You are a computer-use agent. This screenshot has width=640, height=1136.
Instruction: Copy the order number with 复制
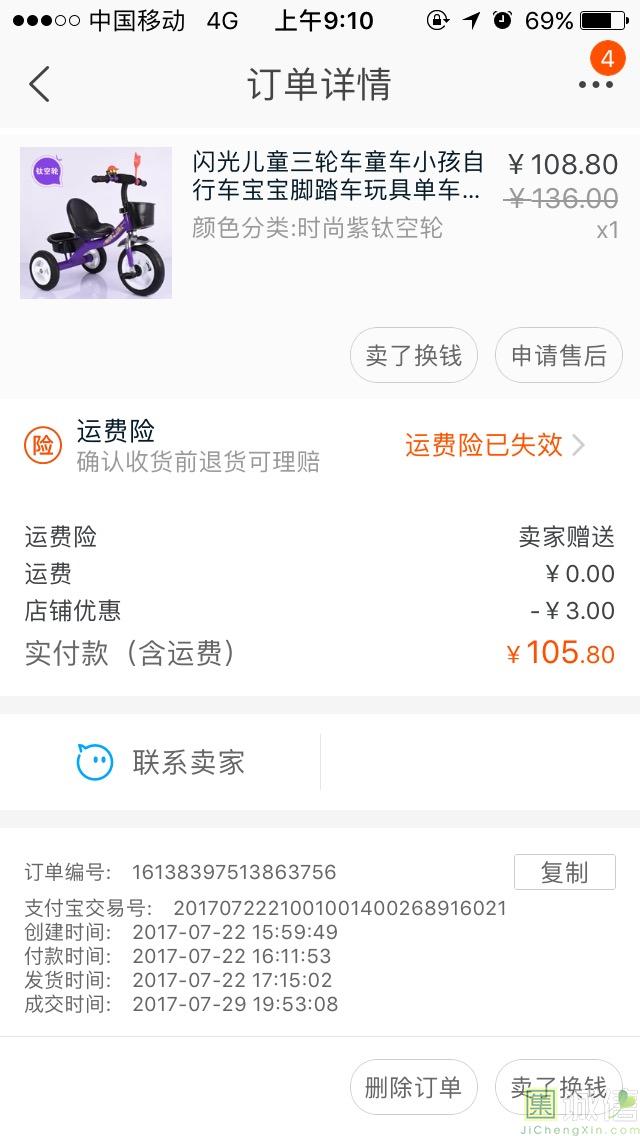tap(564, 872)
